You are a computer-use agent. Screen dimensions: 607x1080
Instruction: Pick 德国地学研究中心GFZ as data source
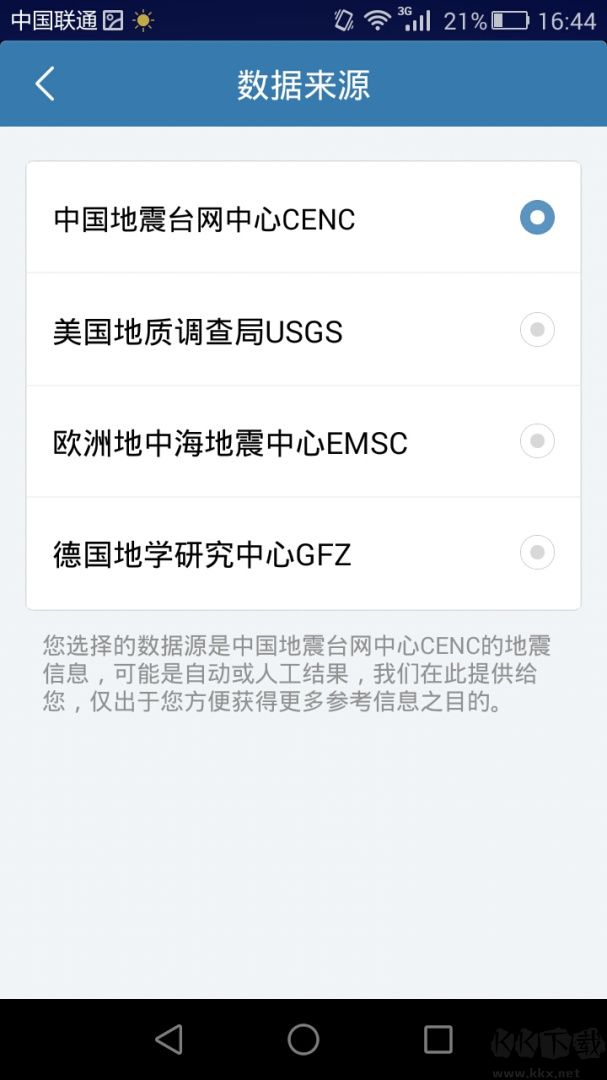coord(537,552)
